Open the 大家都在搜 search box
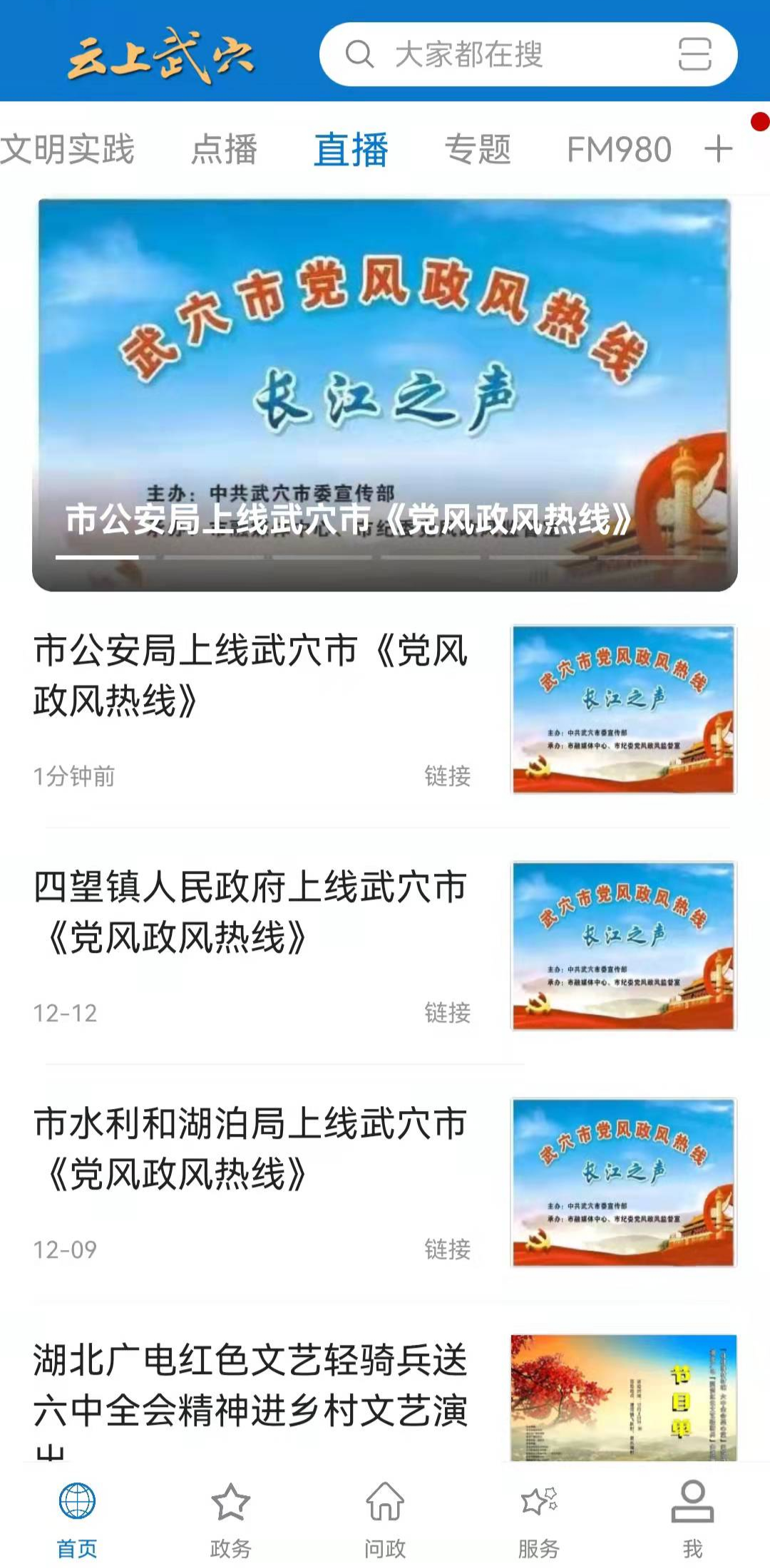Screen dimensions: 770x1568 (x=485, y=55)
